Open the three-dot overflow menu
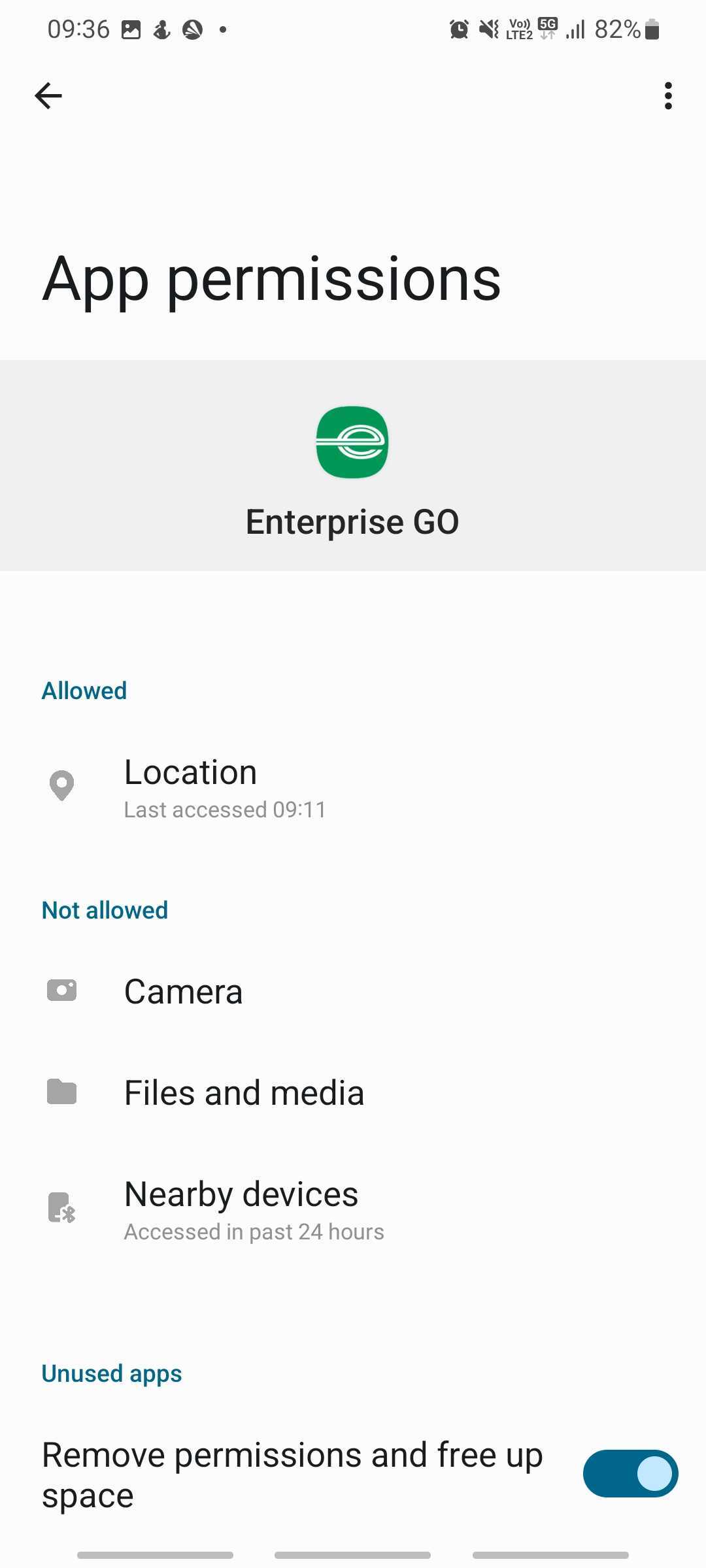The width and height of the screenshot is (706, 1568). click(667, 96)
